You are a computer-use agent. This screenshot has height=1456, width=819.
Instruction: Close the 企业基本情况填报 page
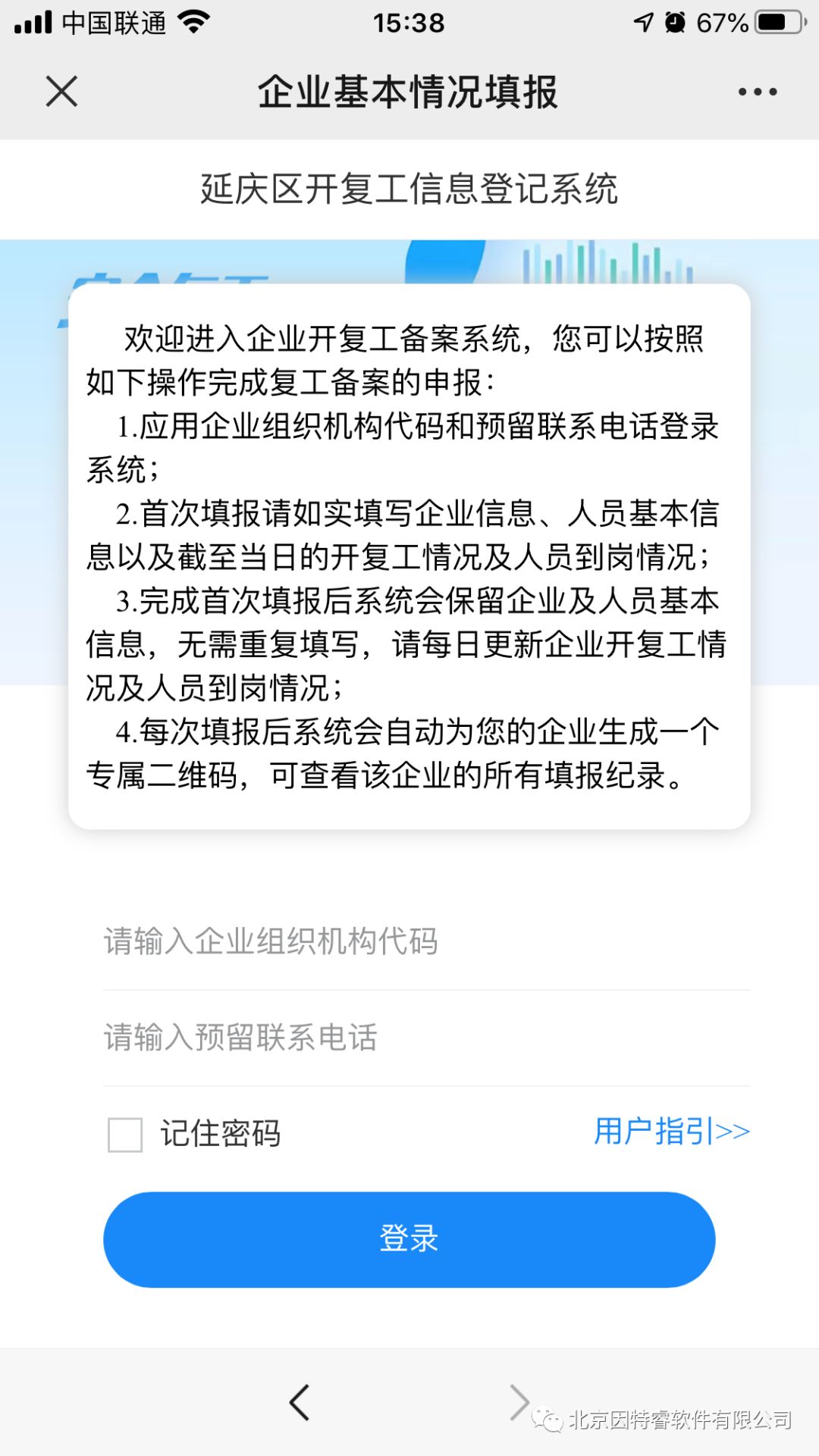(61, 92)
